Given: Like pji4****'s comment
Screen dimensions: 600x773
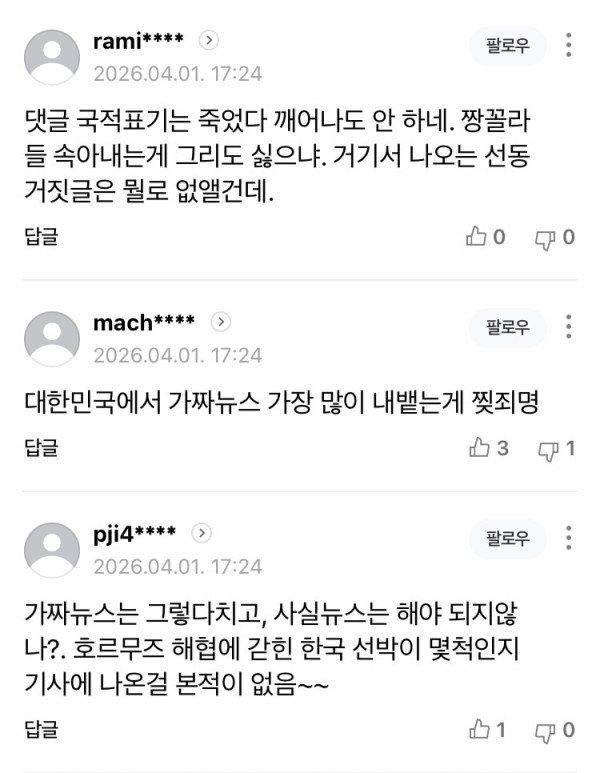Looking at the screenshot, I should [480, 729].
